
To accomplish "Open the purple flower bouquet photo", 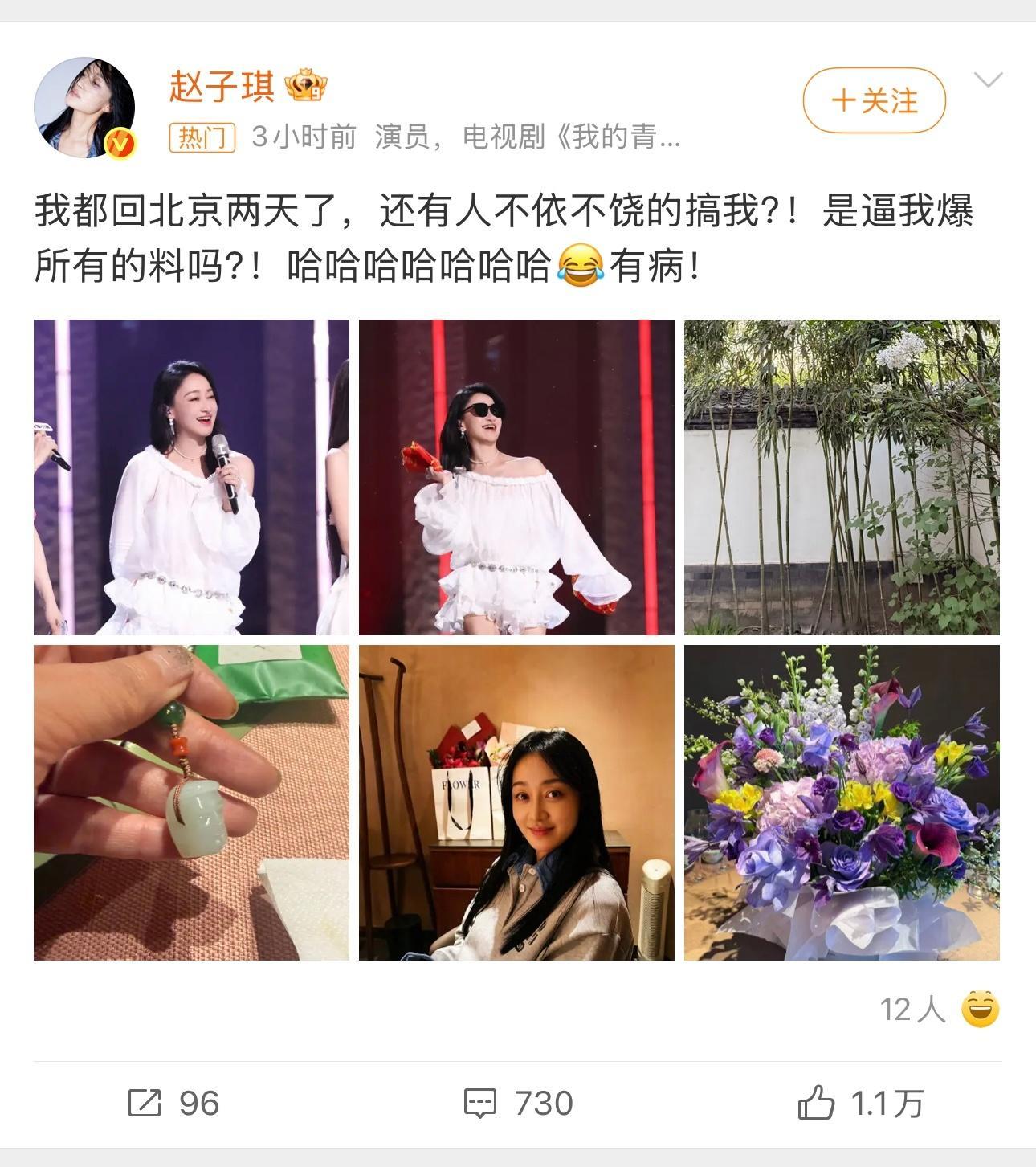I will [842, 802].
